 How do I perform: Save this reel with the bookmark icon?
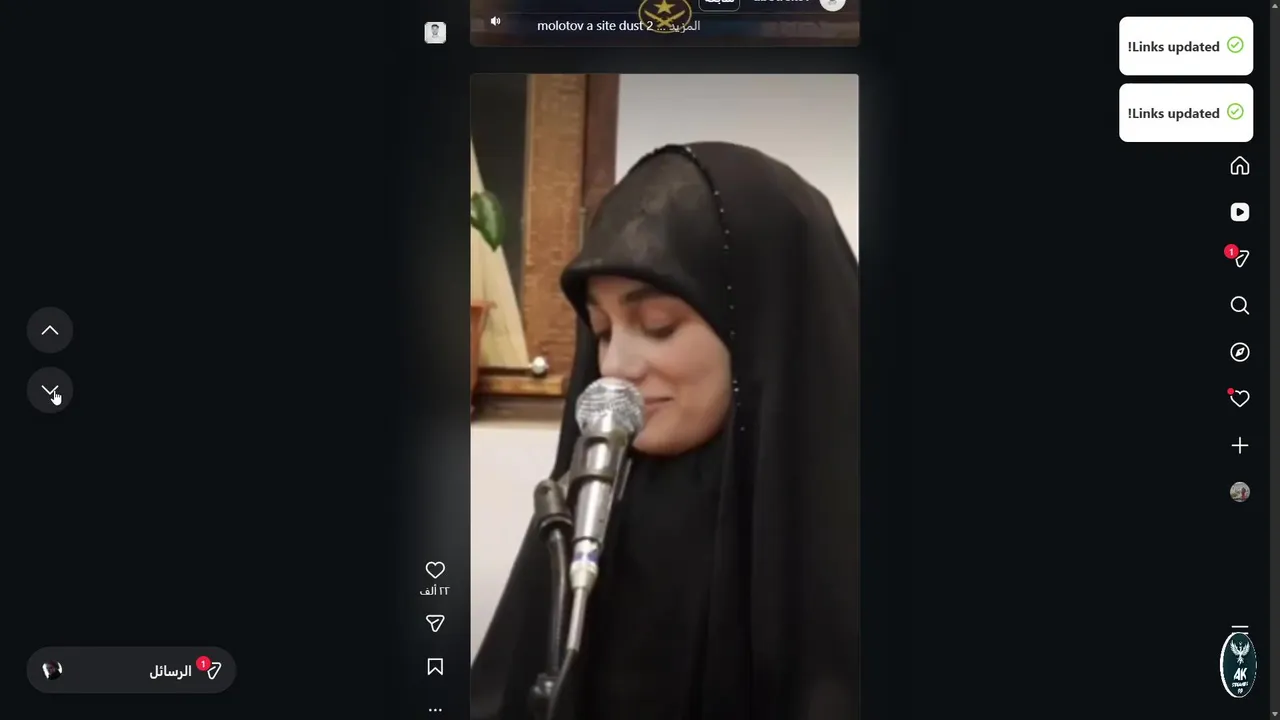coord(435,667)
